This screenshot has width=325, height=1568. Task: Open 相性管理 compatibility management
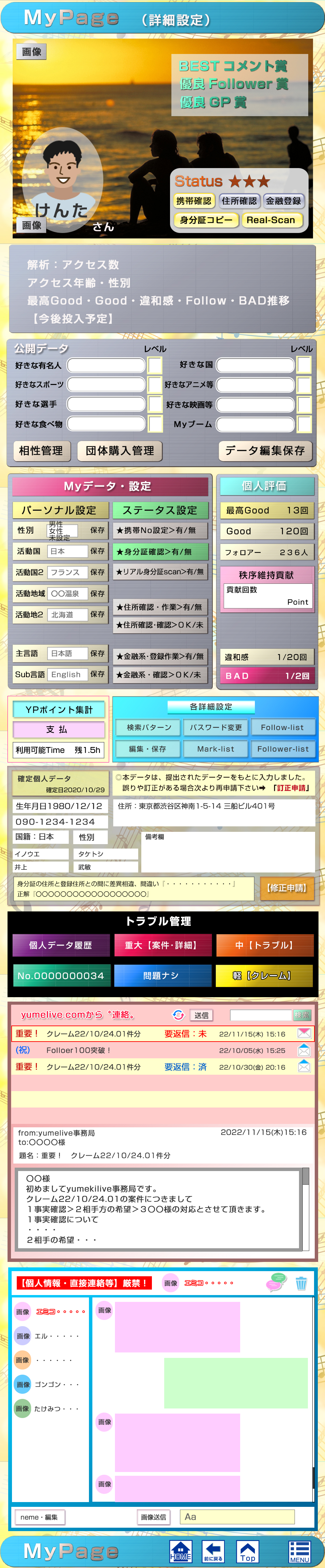(x=41, y=451)
